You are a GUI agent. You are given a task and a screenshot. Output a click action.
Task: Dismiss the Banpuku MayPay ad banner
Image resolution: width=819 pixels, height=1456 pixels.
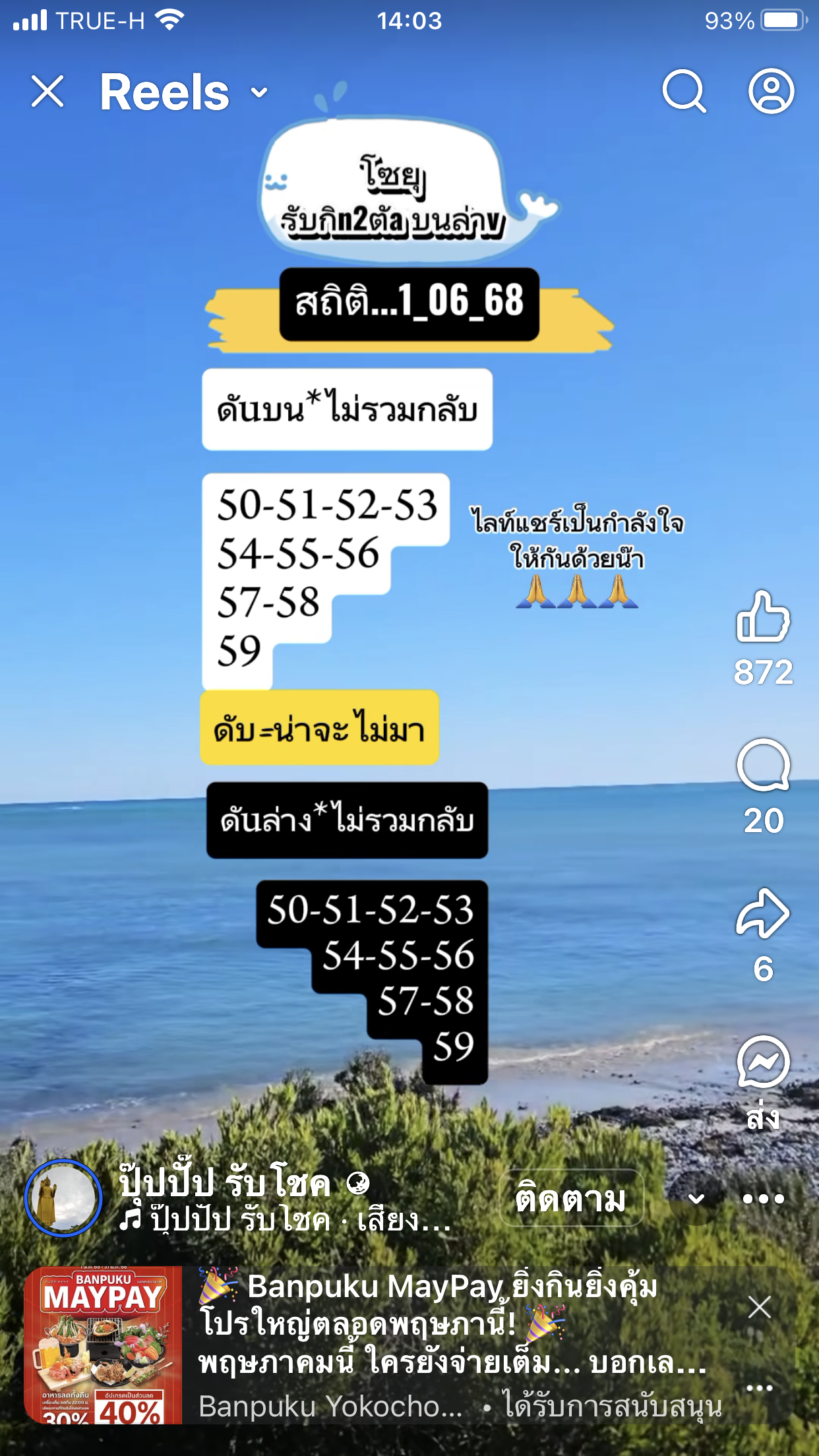click(760, 1306)
